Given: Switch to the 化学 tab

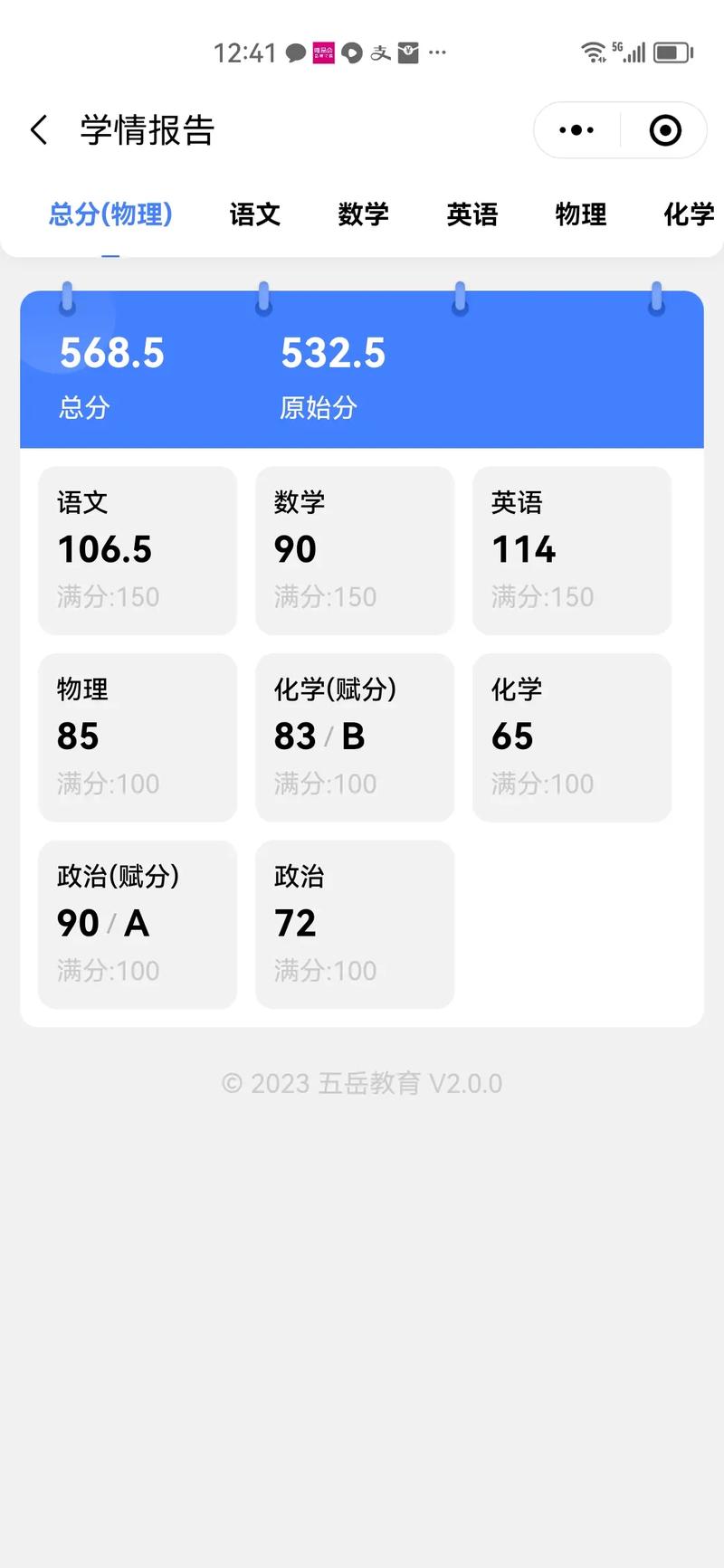Looking at the screenshot, I should (x=688, y=214).
